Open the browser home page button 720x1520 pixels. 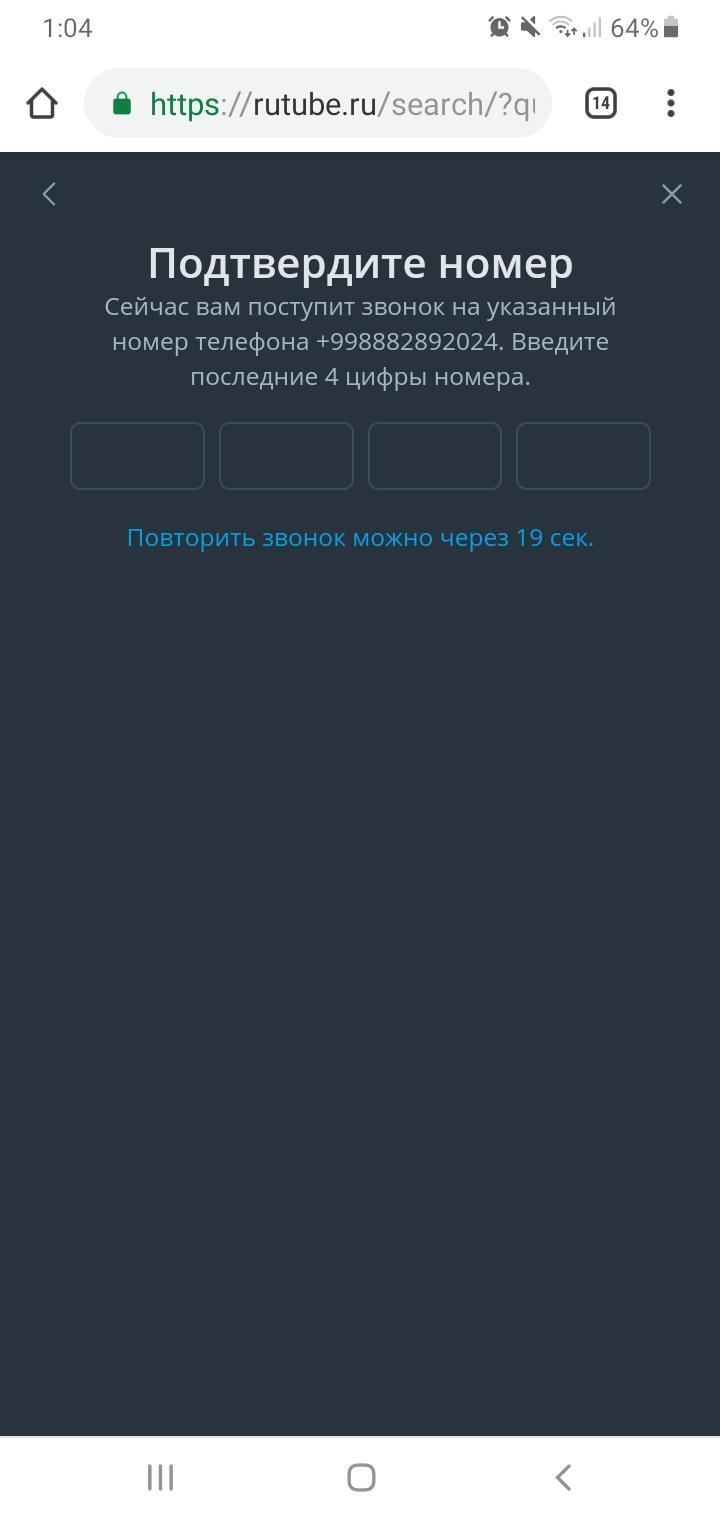click(42, 103)
